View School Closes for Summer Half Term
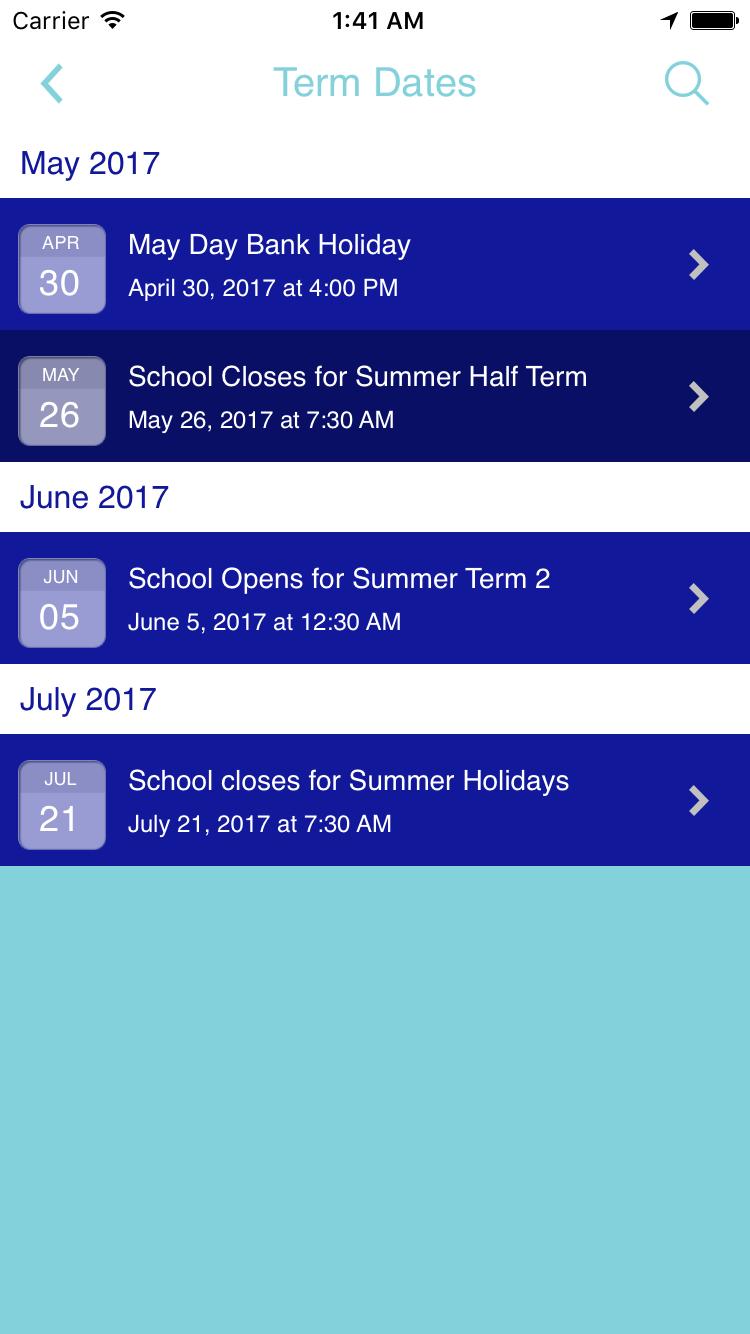750x1334 pixels. point(375,397)
